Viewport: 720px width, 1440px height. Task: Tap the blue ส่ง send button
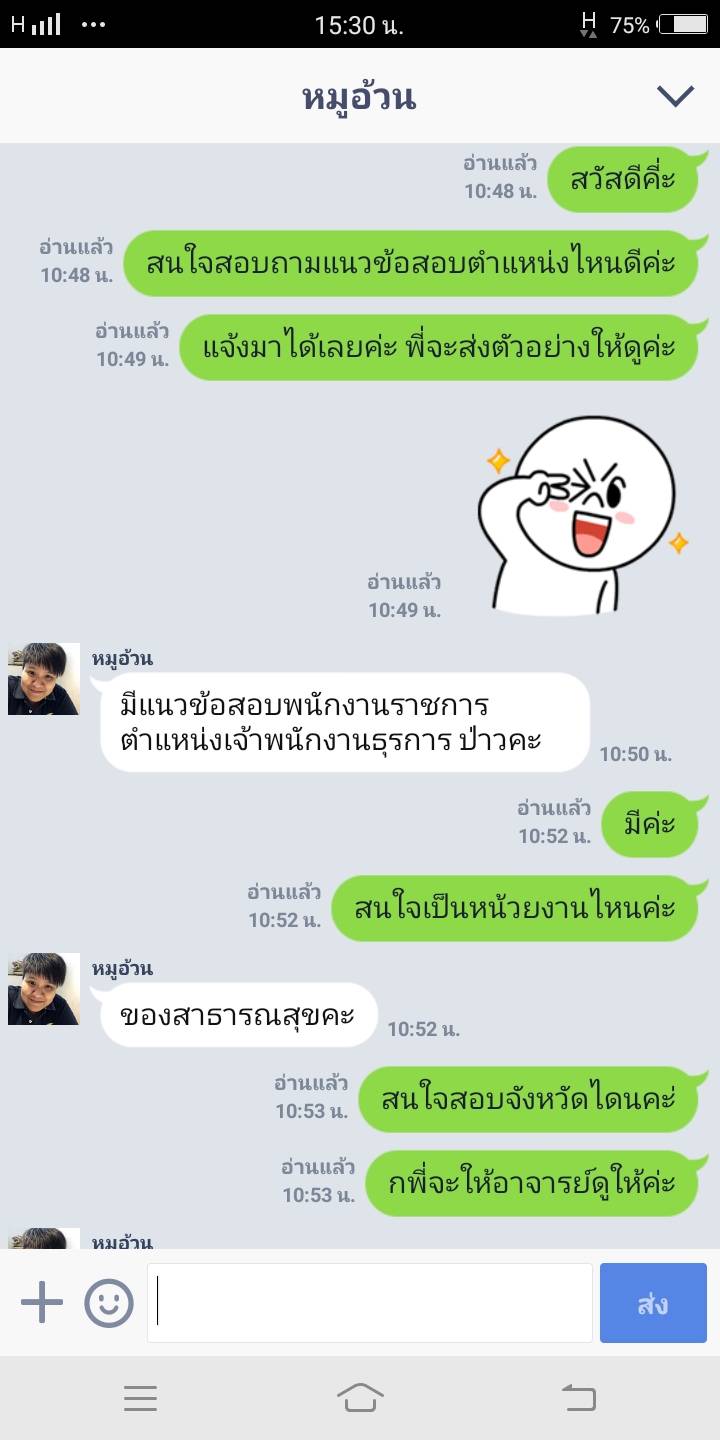[653, 1303]
